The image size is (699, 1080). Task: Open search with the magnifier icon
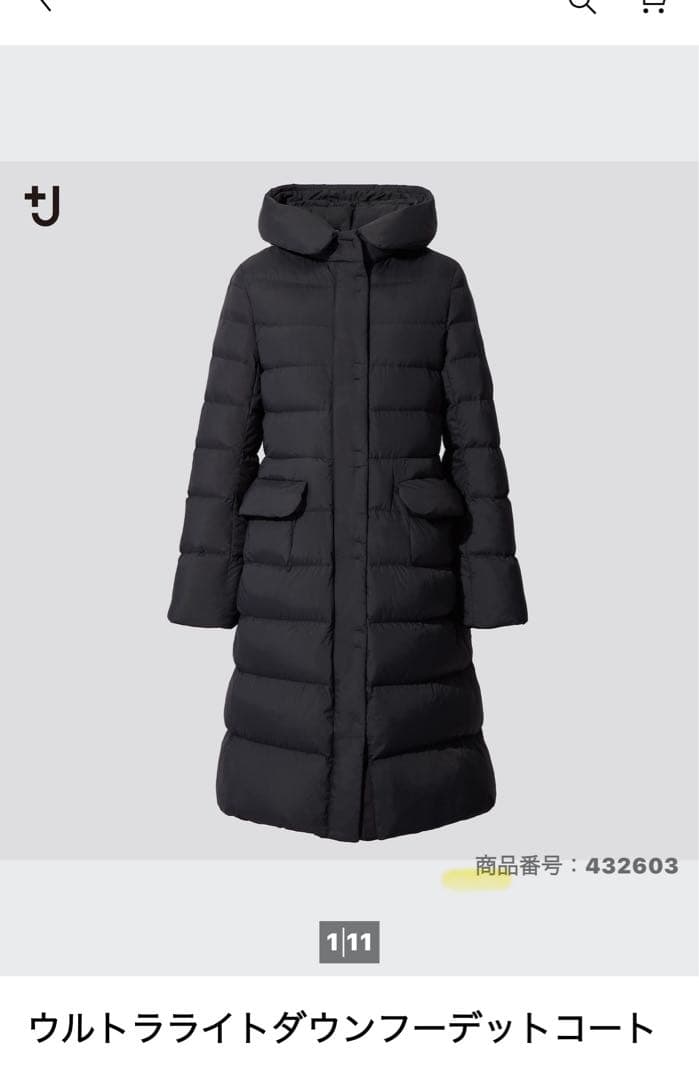click(582, 5)
